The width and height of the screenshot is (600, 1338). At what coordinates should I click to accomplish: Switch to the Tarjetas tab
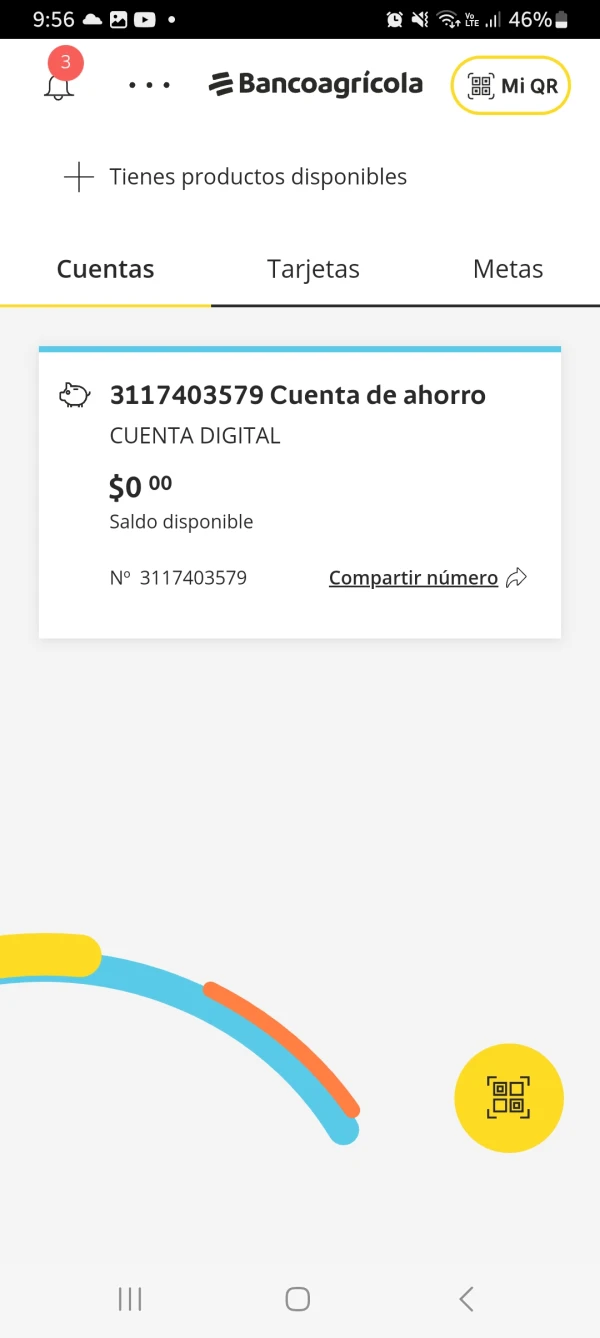coord(313,269)
